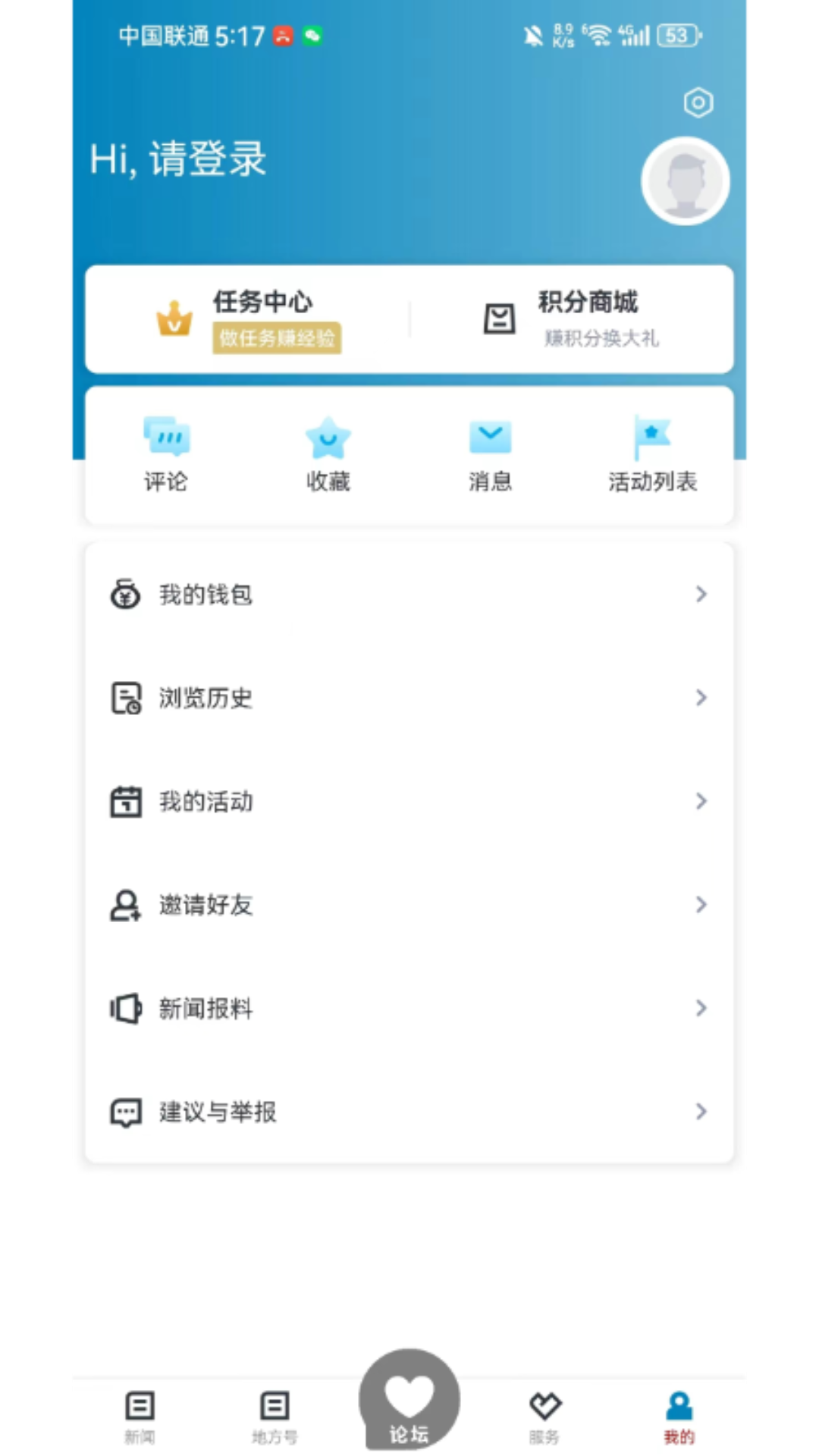Select 邀请好友 invite friends
This screenshot has height=1456, width=819.
409,905
